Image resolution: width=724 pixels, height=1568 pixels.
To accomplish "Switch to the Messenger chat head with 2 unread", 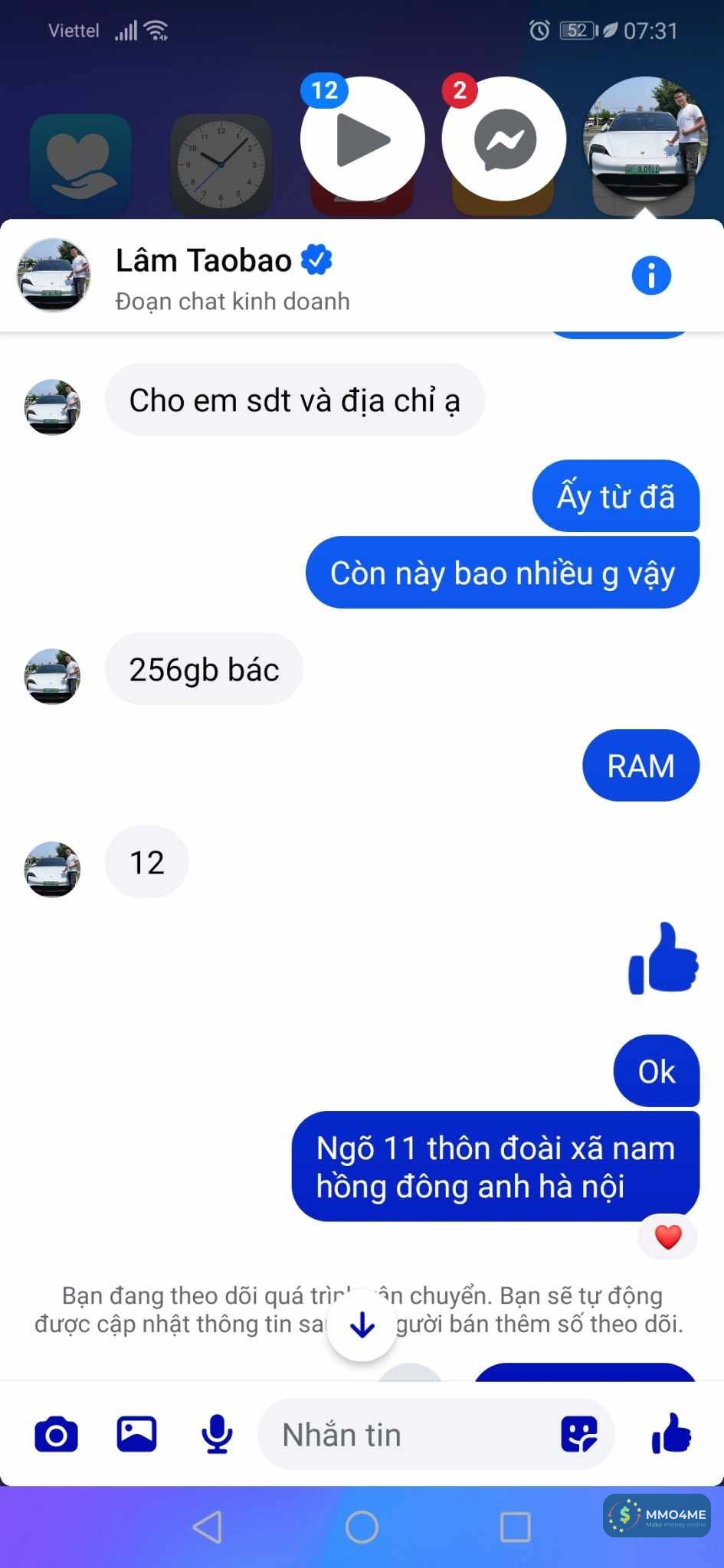I will coord(504,139).
